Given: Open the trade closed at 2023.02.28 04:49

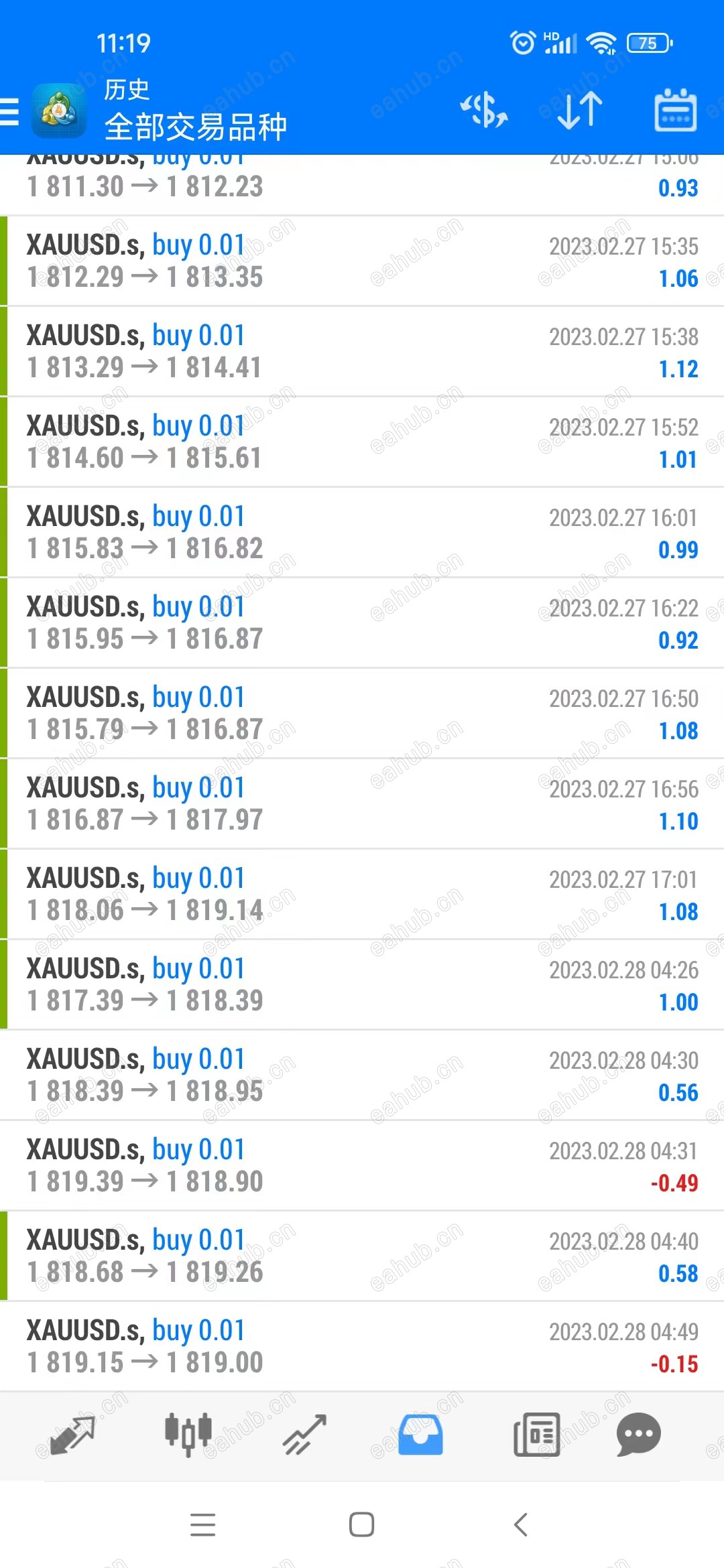Looking at the screenshot, I should point(362,1347).
